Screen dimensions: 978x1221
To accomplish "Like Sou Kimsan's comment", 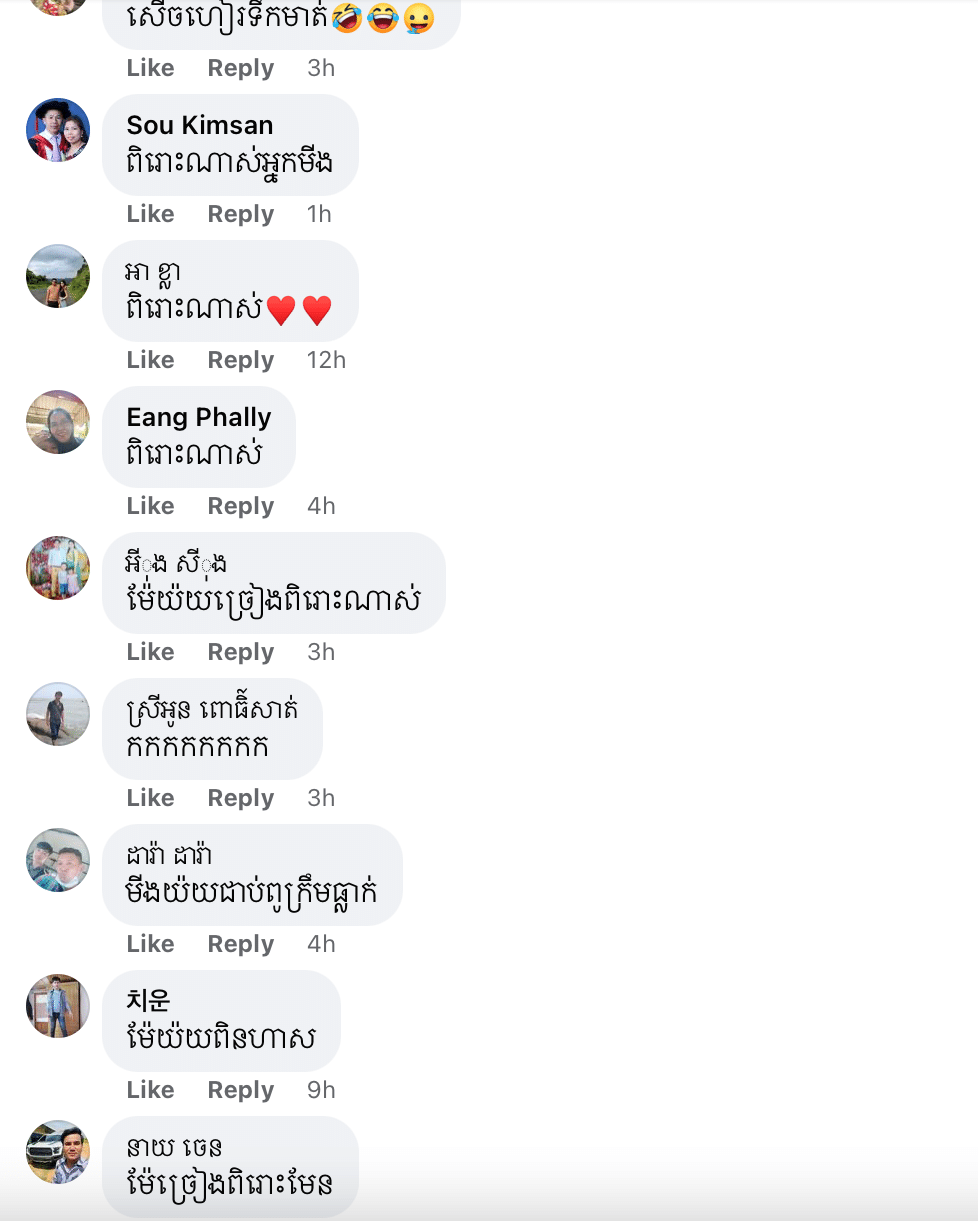I will 150,214.
